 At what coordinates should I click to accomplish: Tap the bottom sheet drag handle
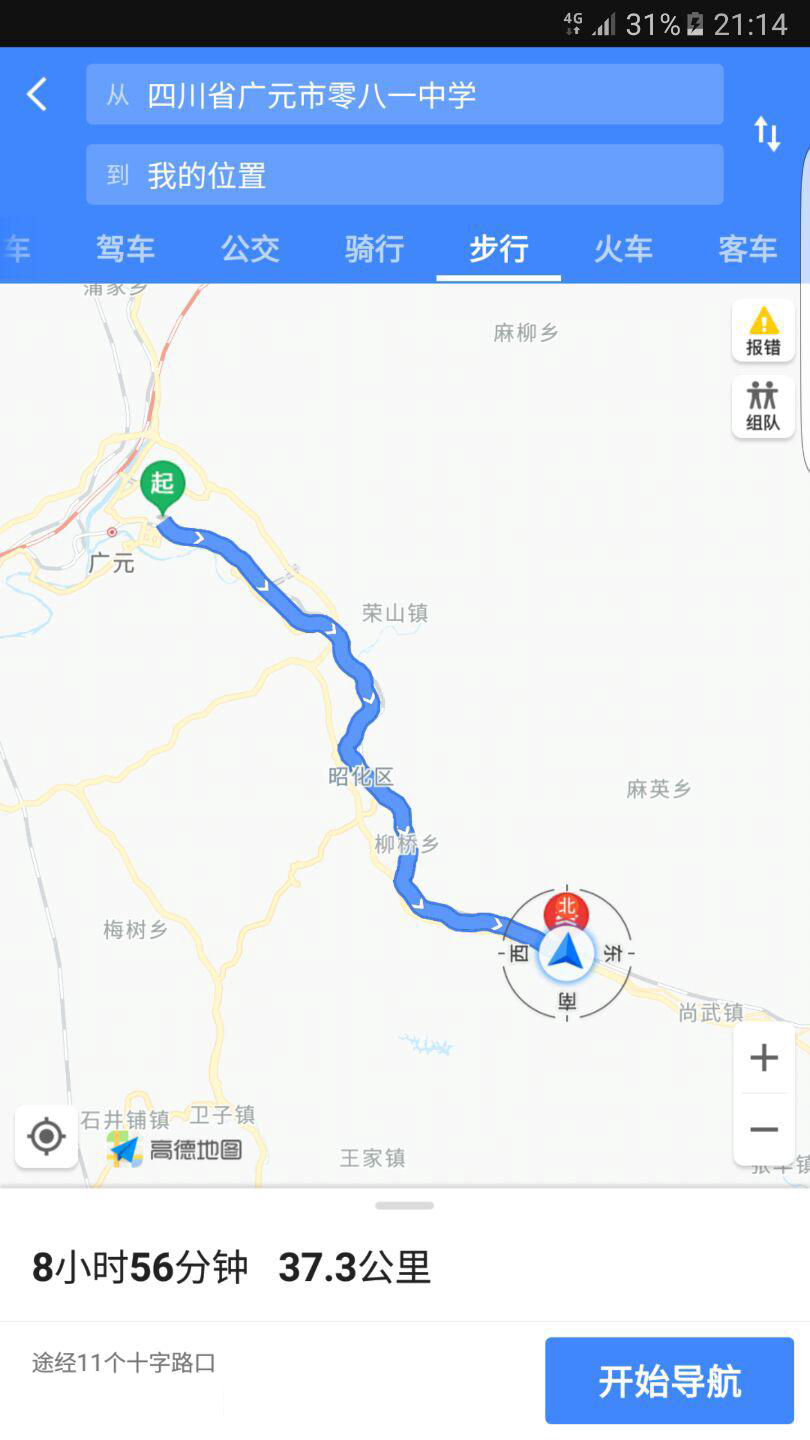pyautogui.click(x=404, y=1205)
